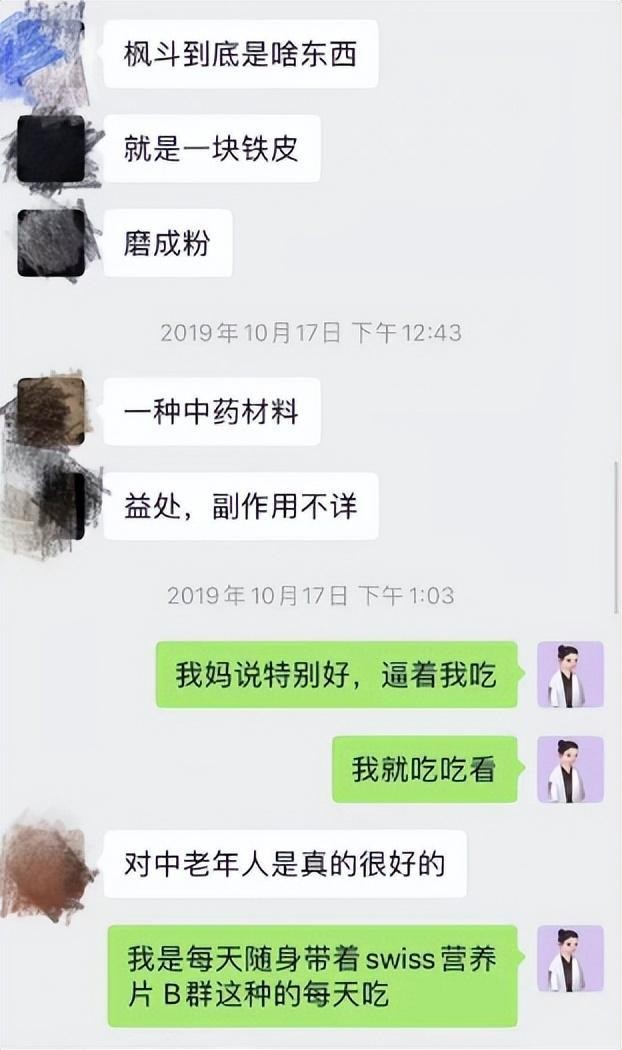View profile from the swiss营养片 message avatar

click(x=570, y=958)
